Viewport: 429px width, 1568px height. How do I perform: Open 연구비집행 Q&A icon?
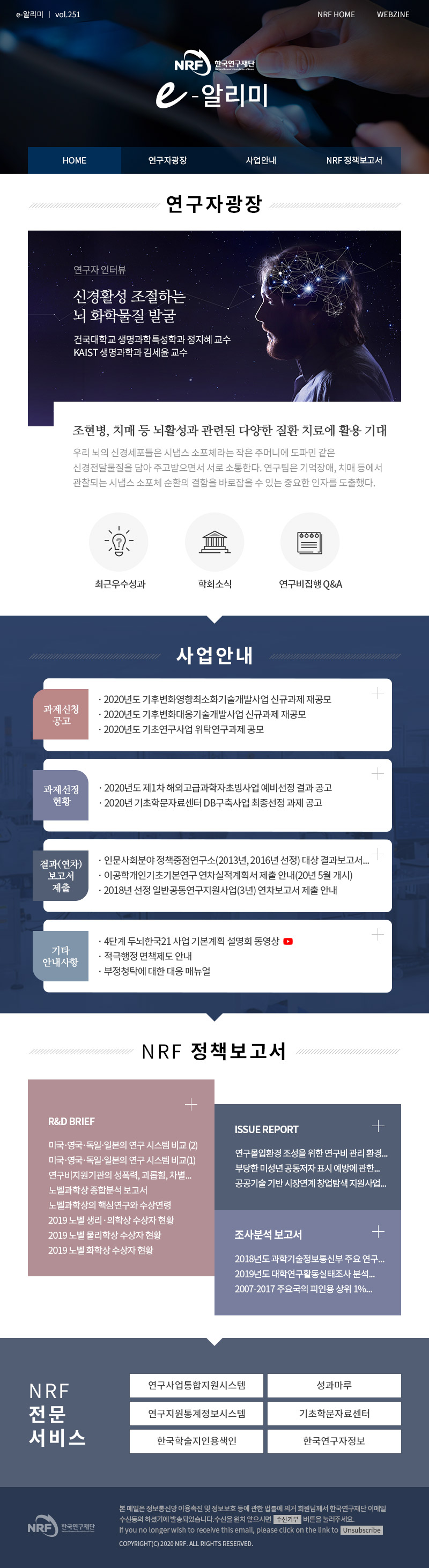pyautogui.click(x=310, y=542)
